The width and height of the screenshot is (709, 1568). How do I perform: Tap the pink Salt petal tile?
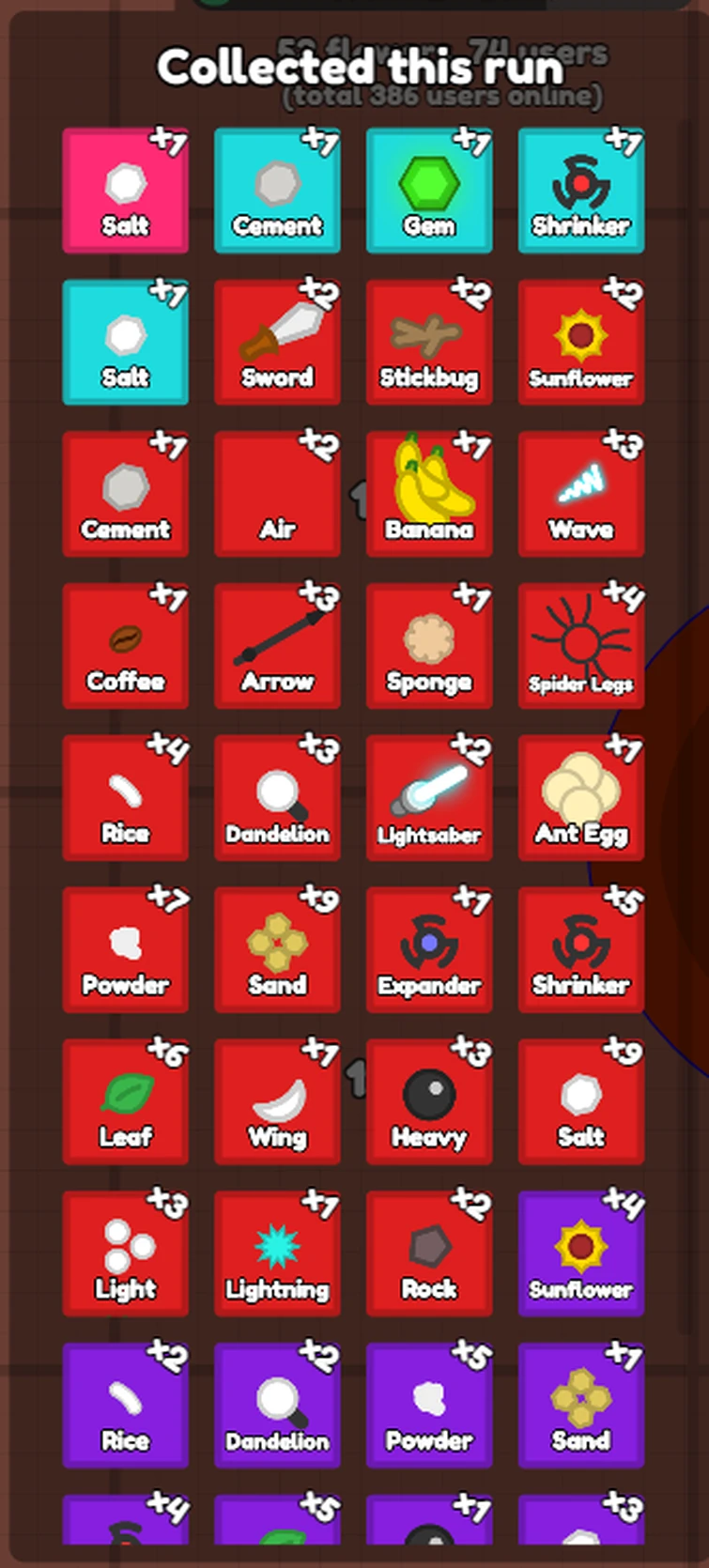pyautogui.click(x=126, y=192)
